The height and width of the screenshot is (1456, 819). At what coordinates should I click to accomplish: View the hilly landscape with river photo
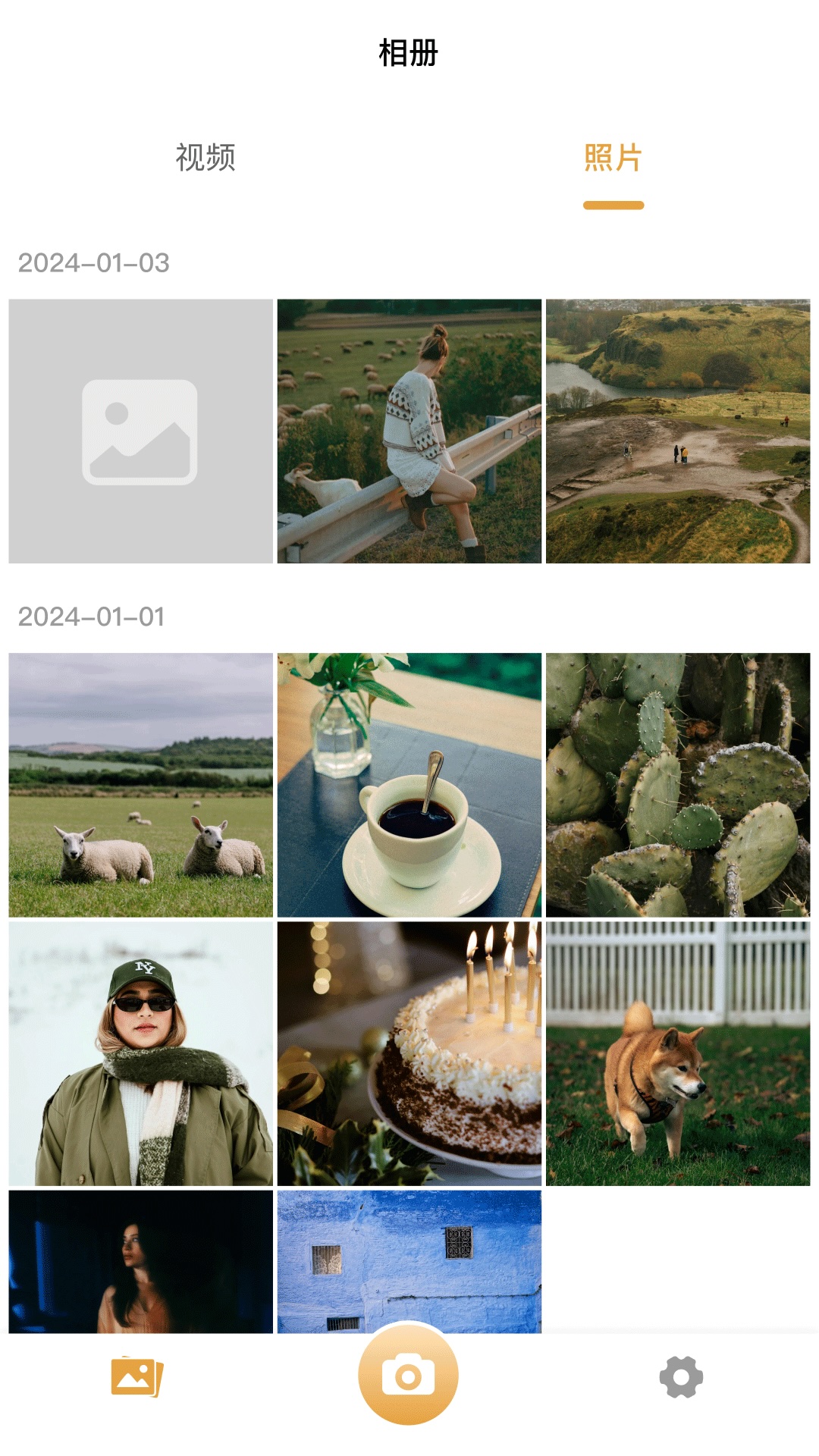(678, 431)
